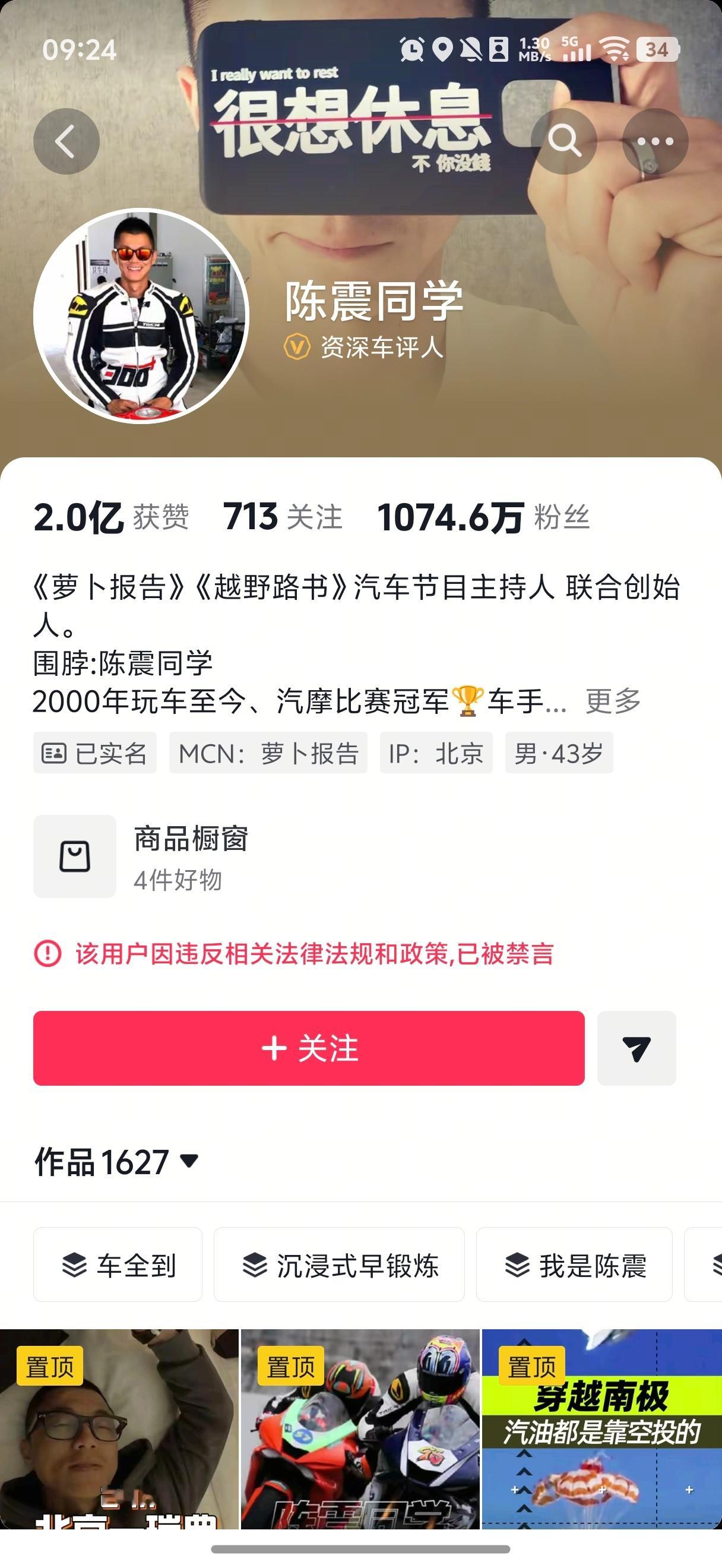
Task: Open the pinned 穿越南极 video thumbnail
Action: (601, 1449)
